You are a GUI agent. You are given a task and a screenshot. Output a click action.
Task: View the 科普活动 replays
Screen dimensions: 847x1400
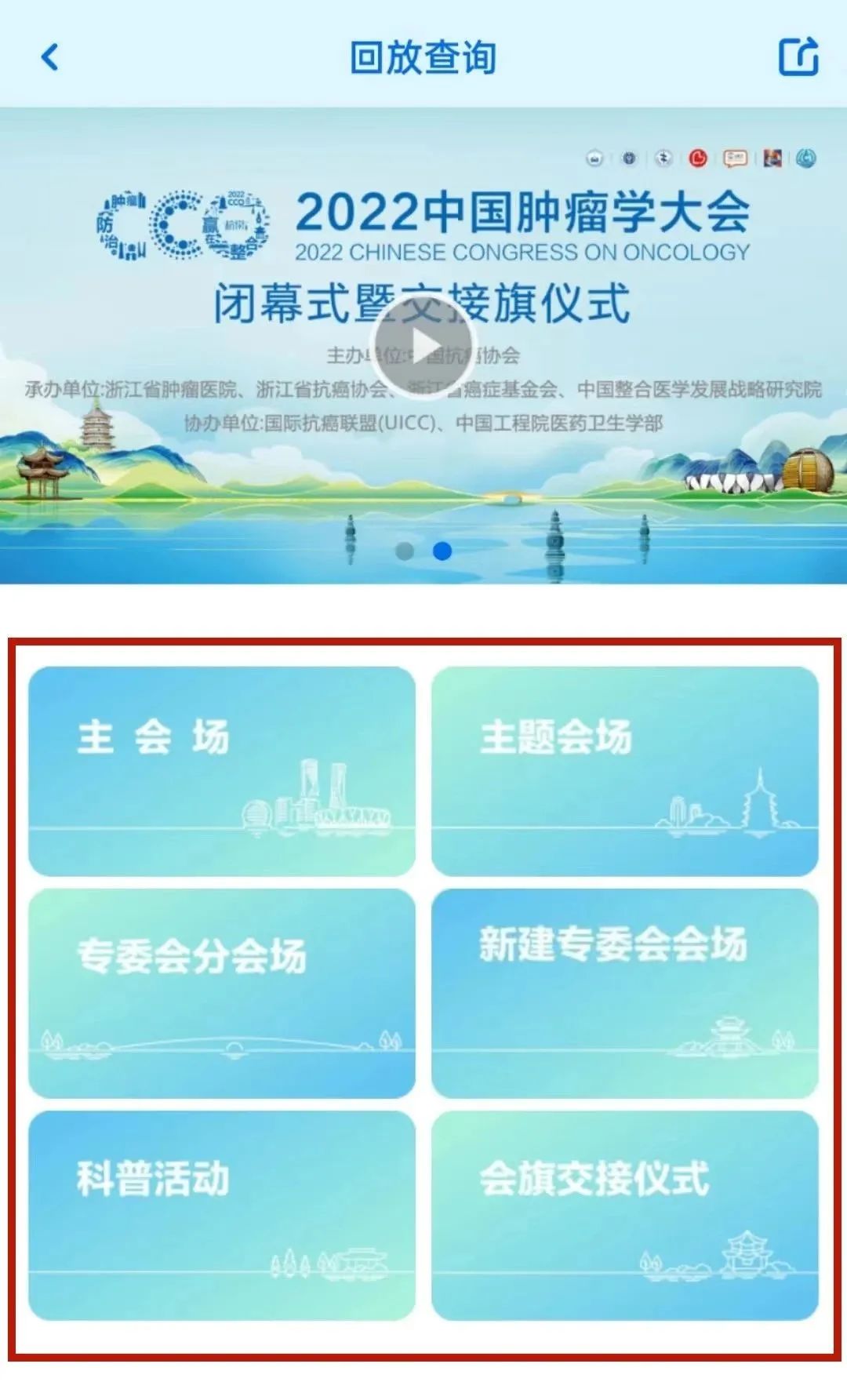click(x=222, y=1215)
